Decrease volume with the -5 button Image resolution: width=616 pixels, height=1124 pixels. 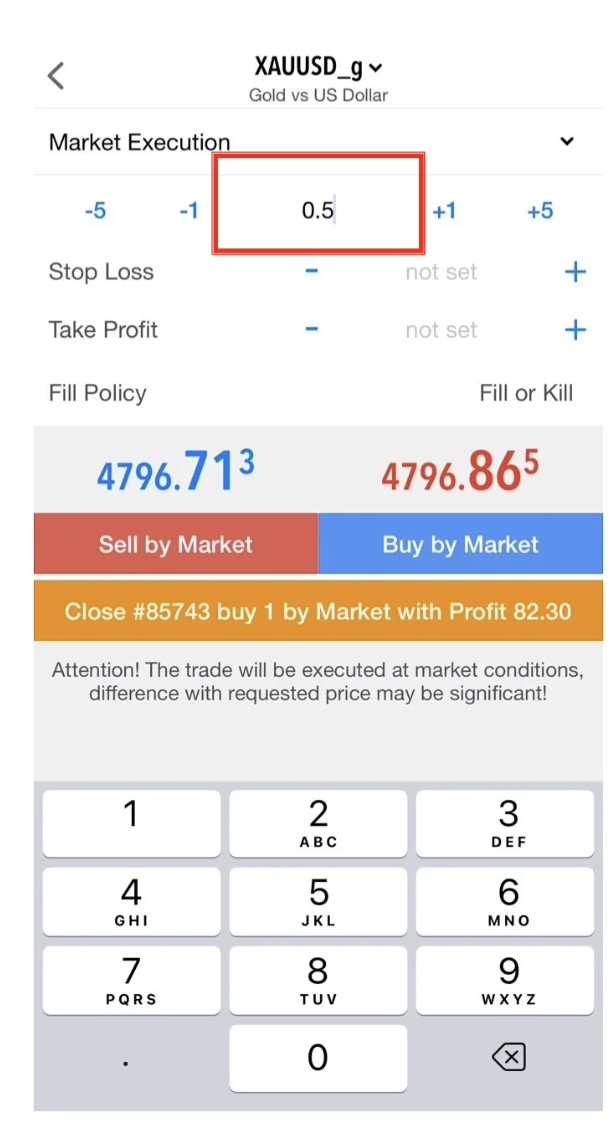pos(96,211)
